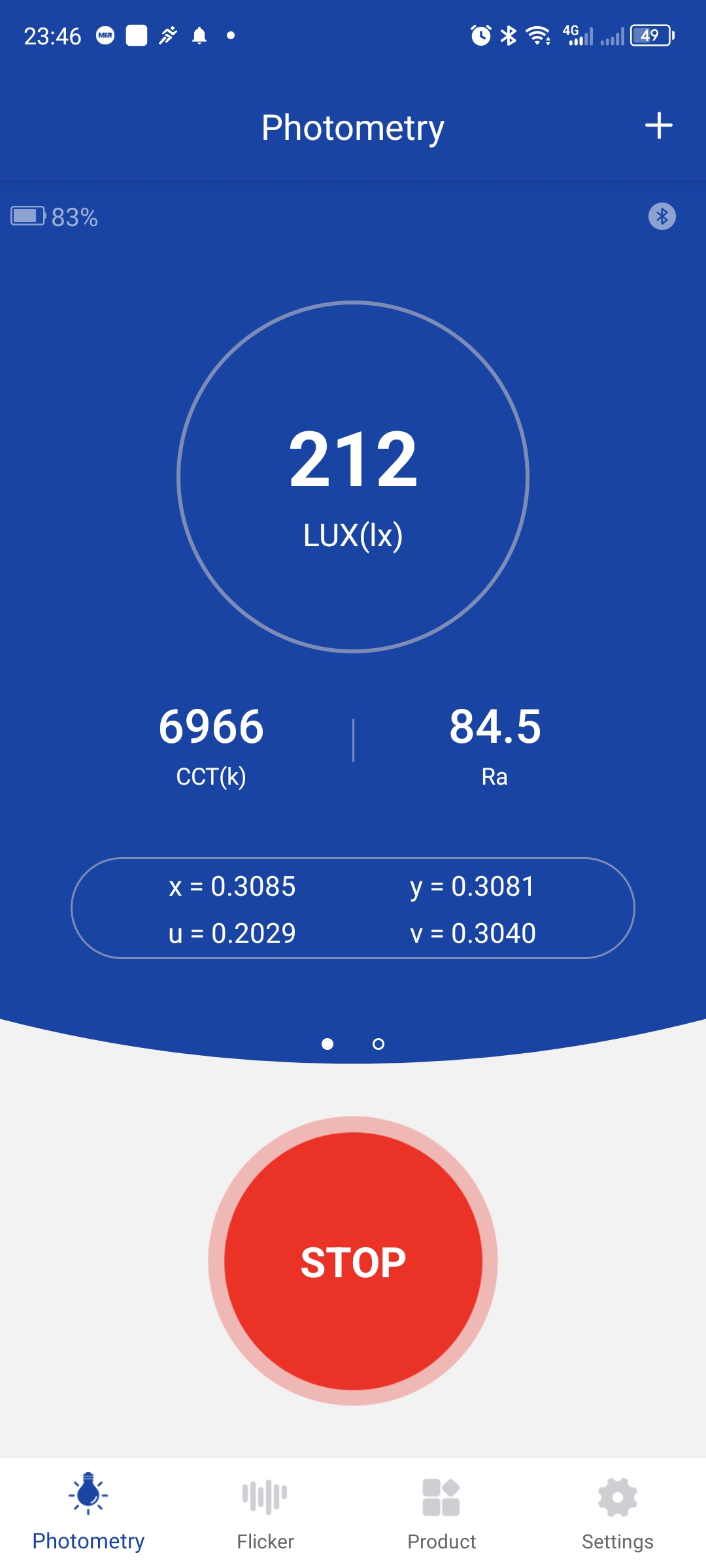Tap the Bluetooth connection icon

pos(662,216)
